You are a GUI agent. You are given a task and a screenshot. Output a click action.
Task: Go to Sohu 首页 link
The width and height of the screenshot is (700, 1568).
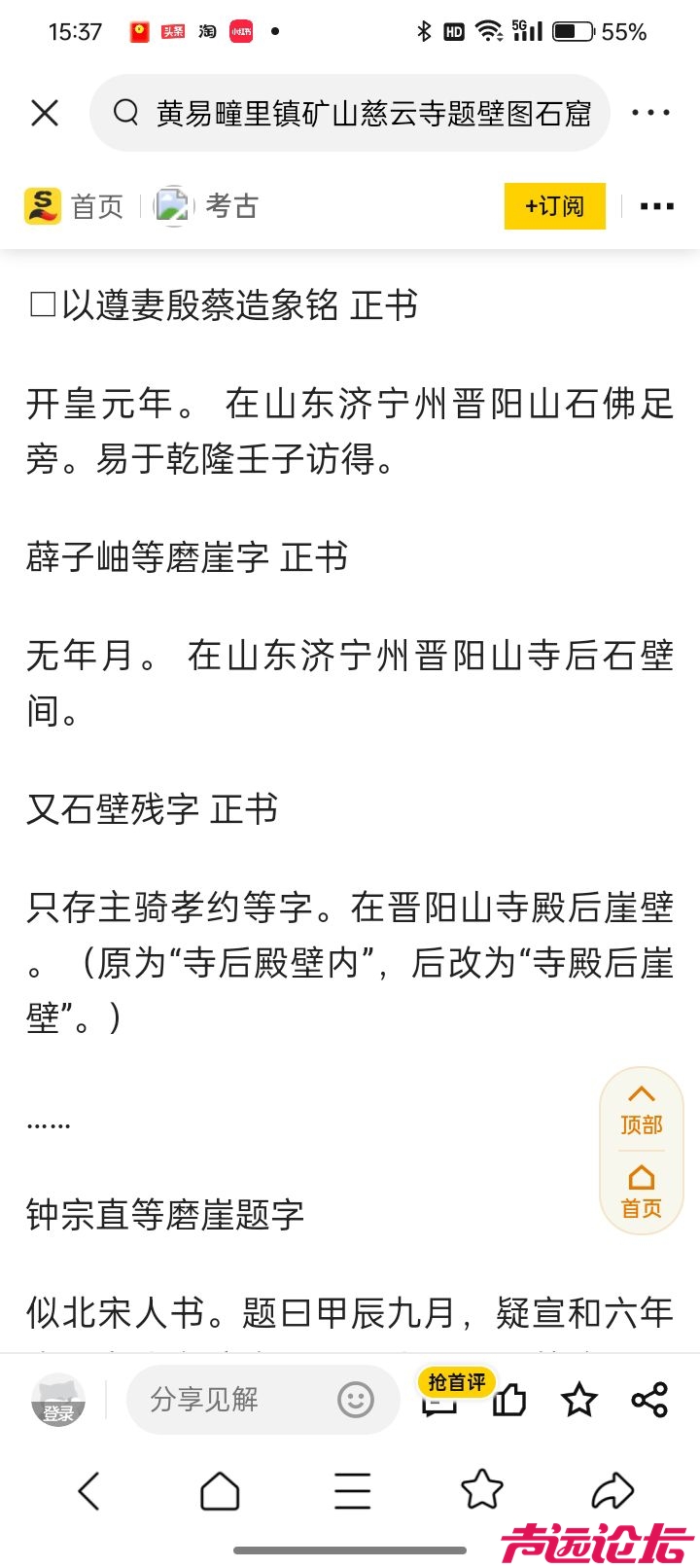76,206
